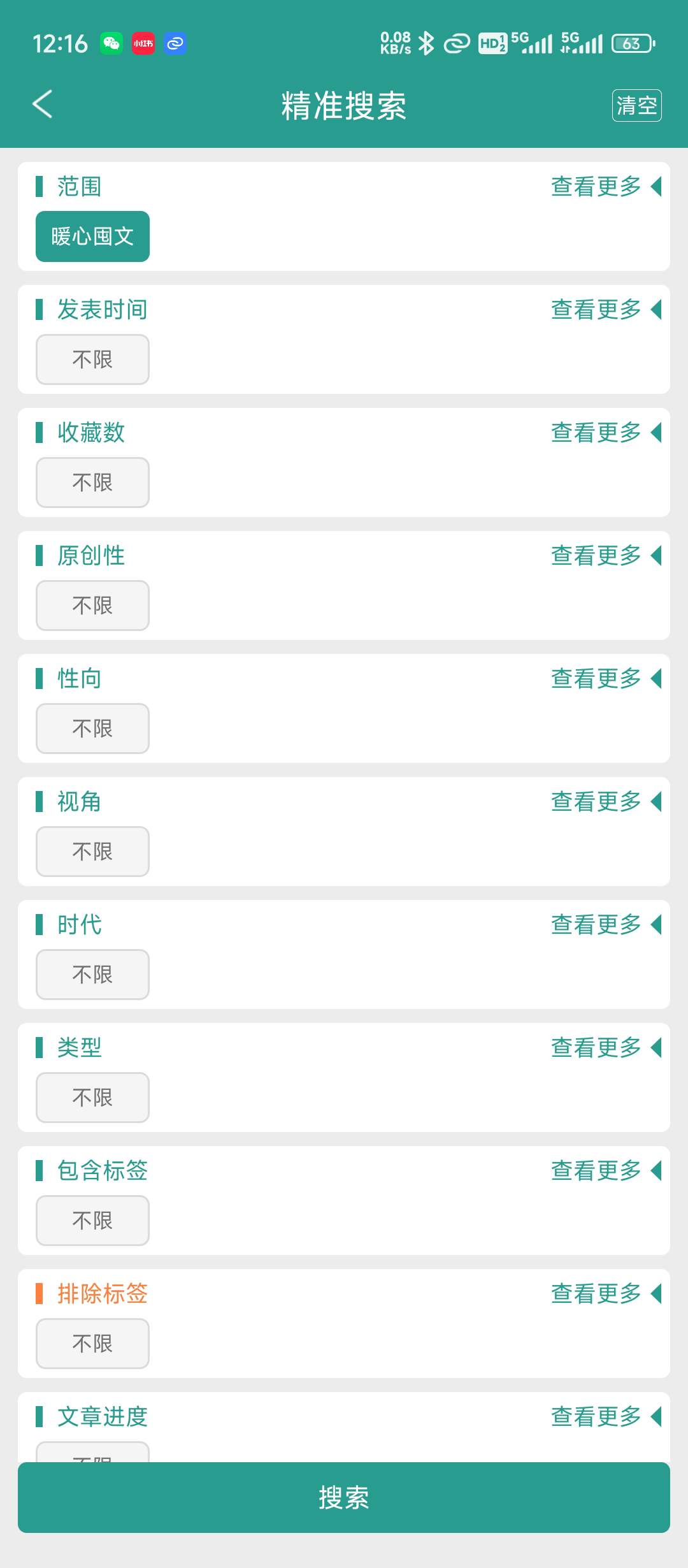Choose 不限 under 包含标签
Screen dimensions: 688x1568
92,1221
